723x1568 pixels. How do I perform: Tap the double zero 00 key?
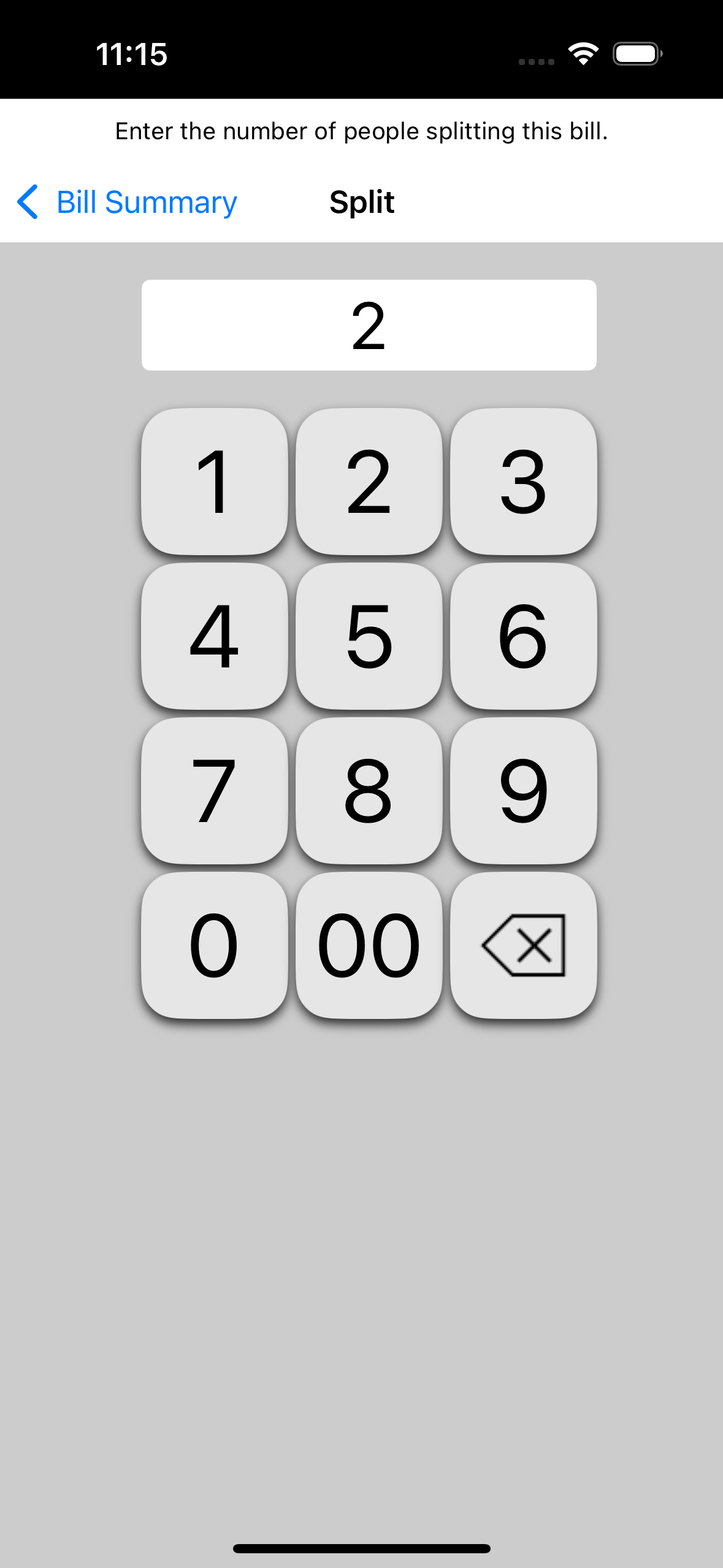pos(369,945)
